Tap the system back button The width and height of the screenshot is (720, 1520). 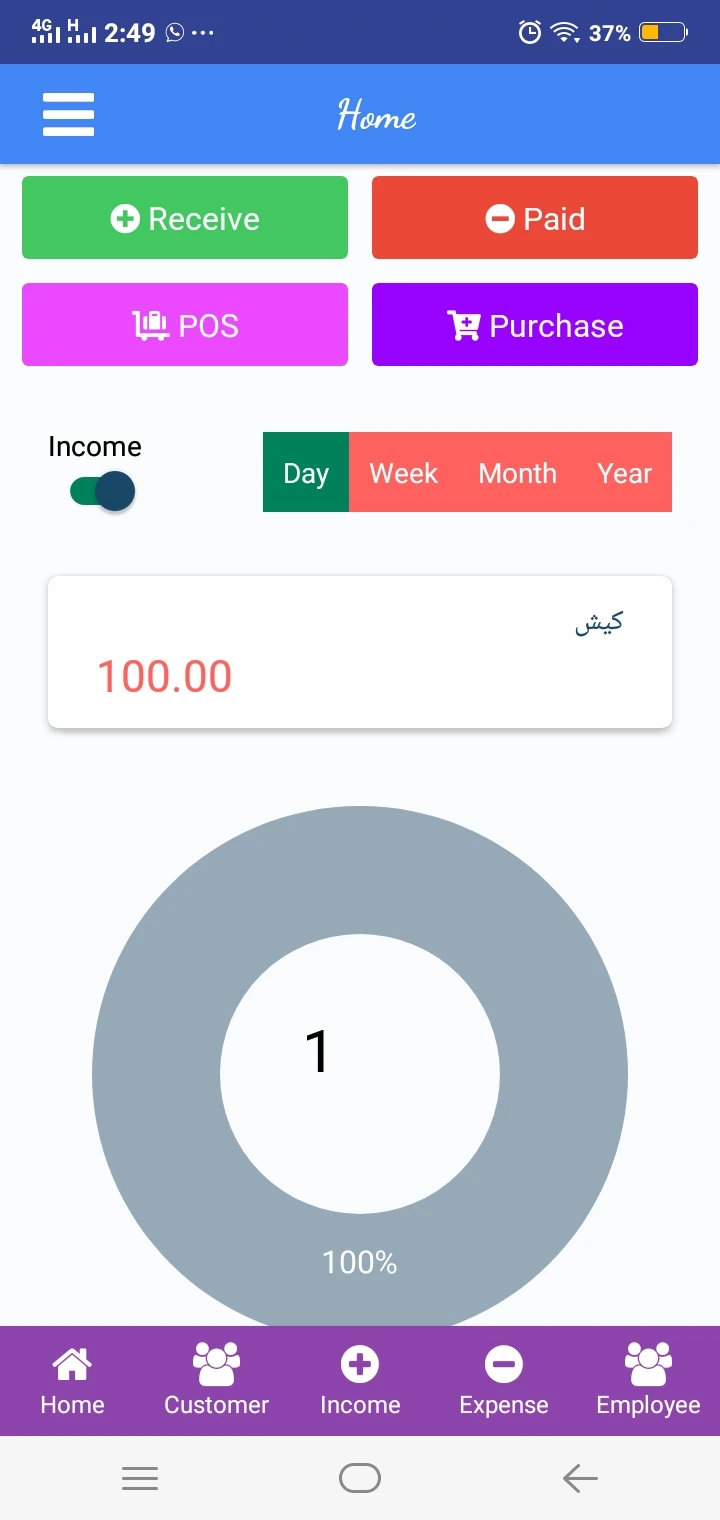(580, 1478)
